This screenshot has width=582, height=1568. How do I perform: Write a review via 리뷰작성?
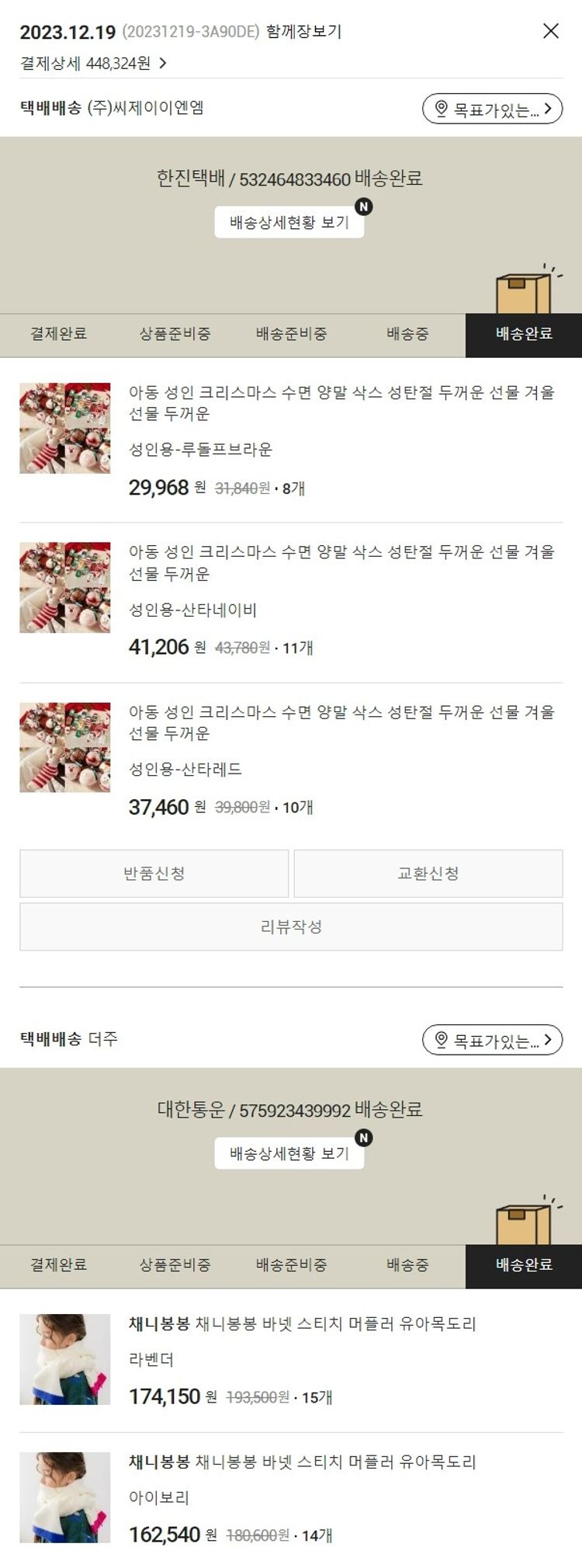coord(291,926)
